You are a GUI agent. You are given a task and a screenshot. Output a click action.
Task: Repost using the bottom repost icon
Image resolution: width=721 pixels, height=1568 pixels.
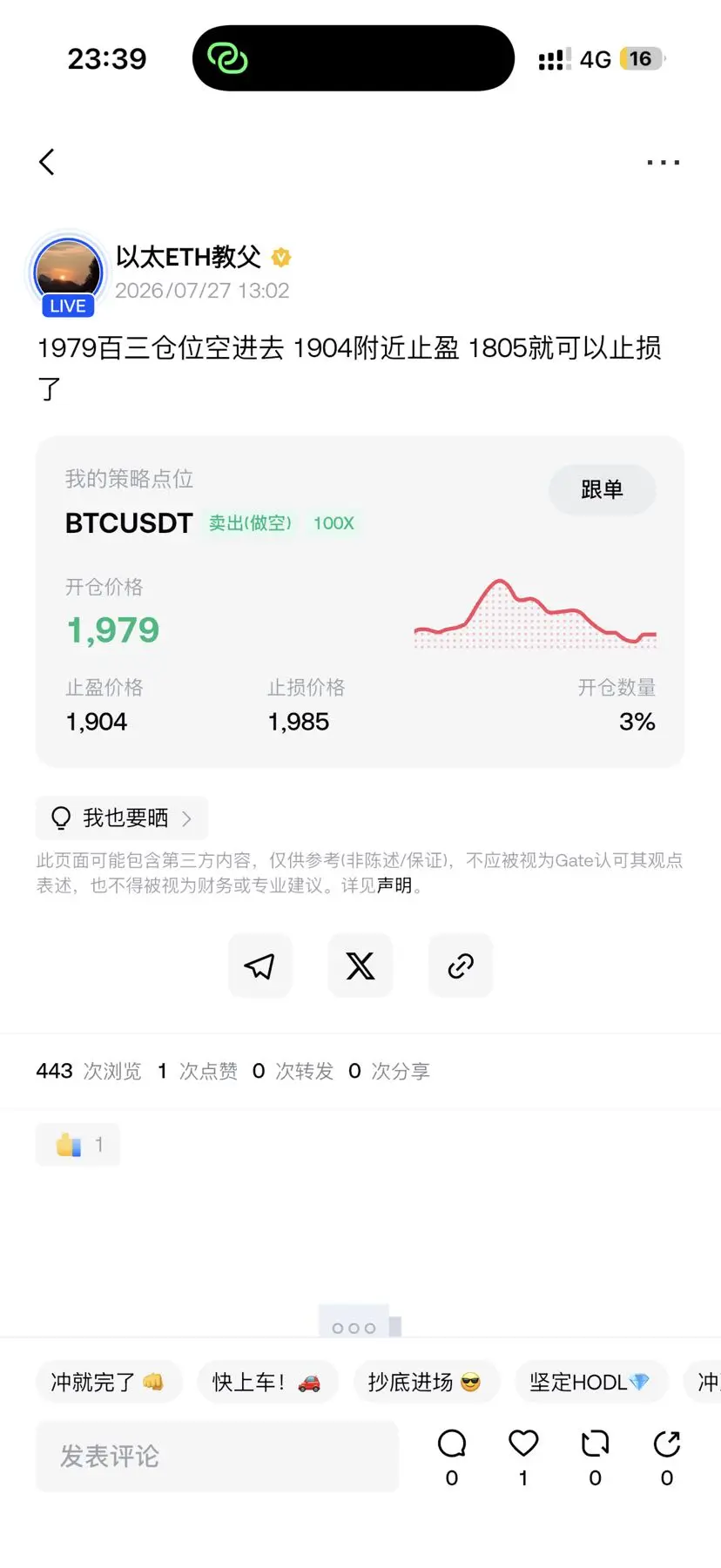[x=595, y=1457]
